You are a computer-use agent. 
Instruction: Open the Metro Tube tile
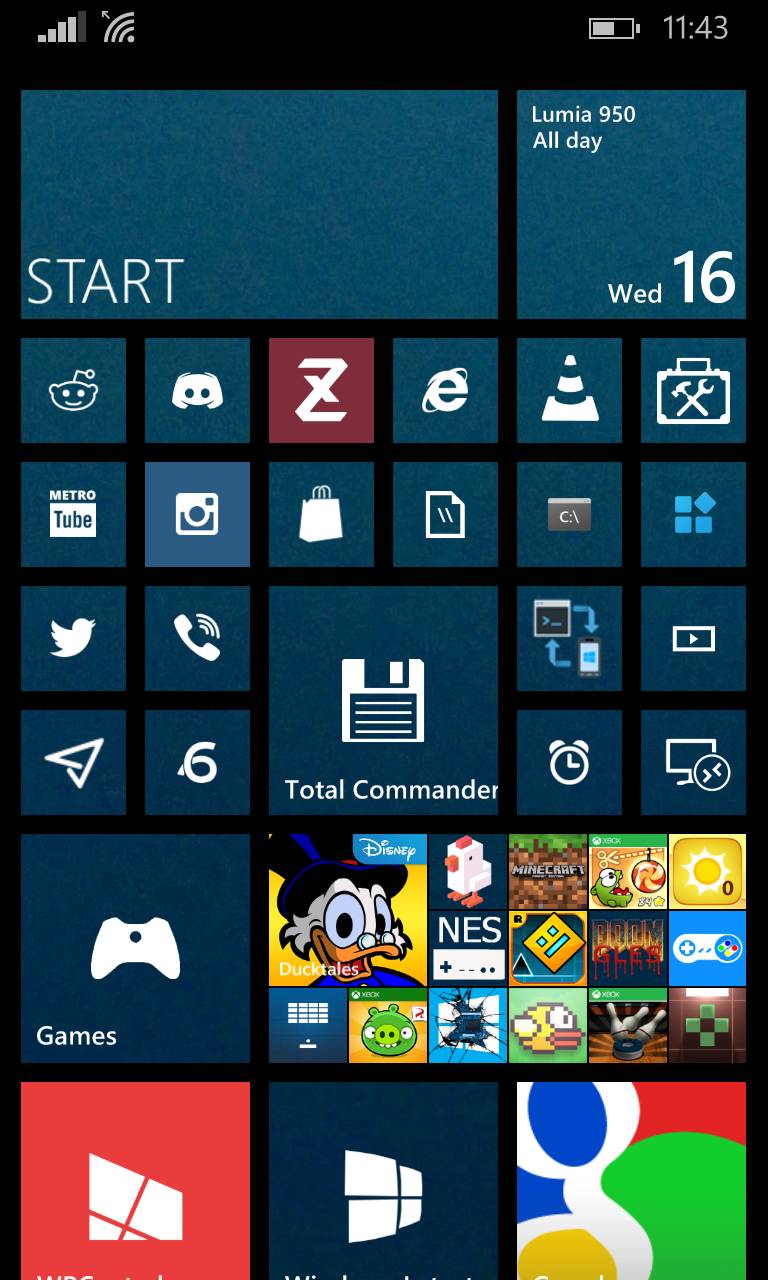pos(73,514)
